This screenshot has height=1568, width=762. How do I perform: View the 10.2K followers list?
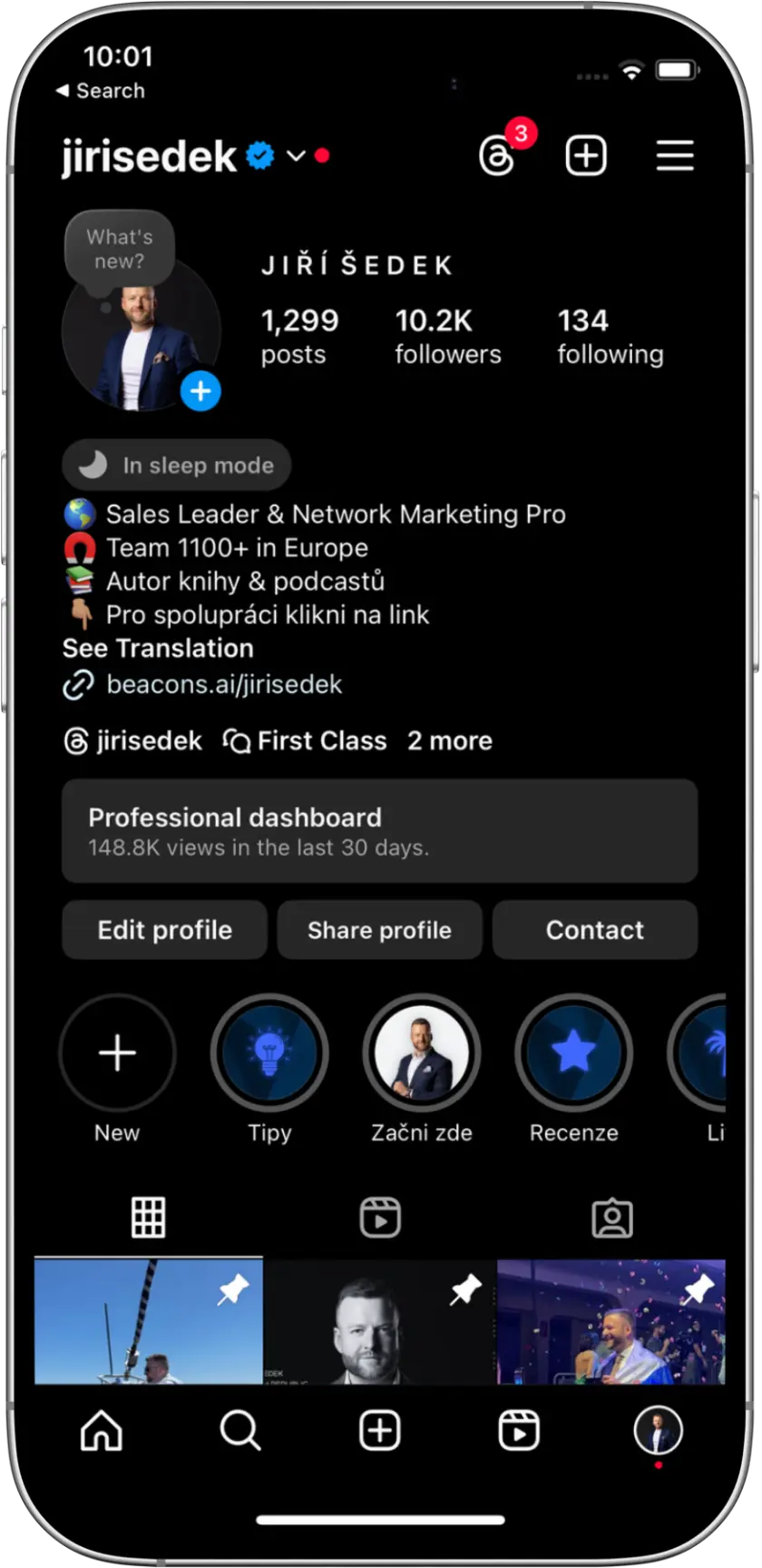point(447,336)
